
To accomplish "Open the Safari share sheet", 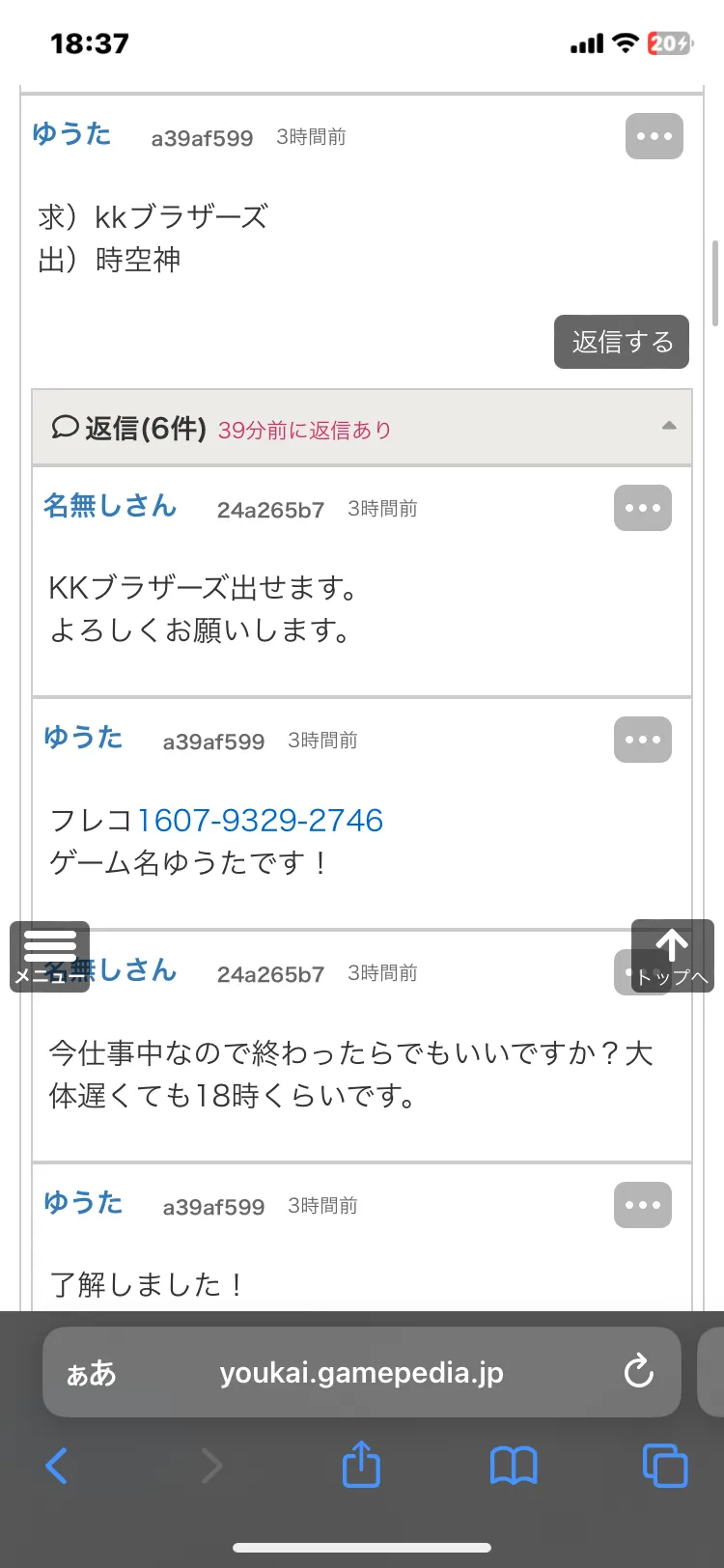I will point(361,1464).
